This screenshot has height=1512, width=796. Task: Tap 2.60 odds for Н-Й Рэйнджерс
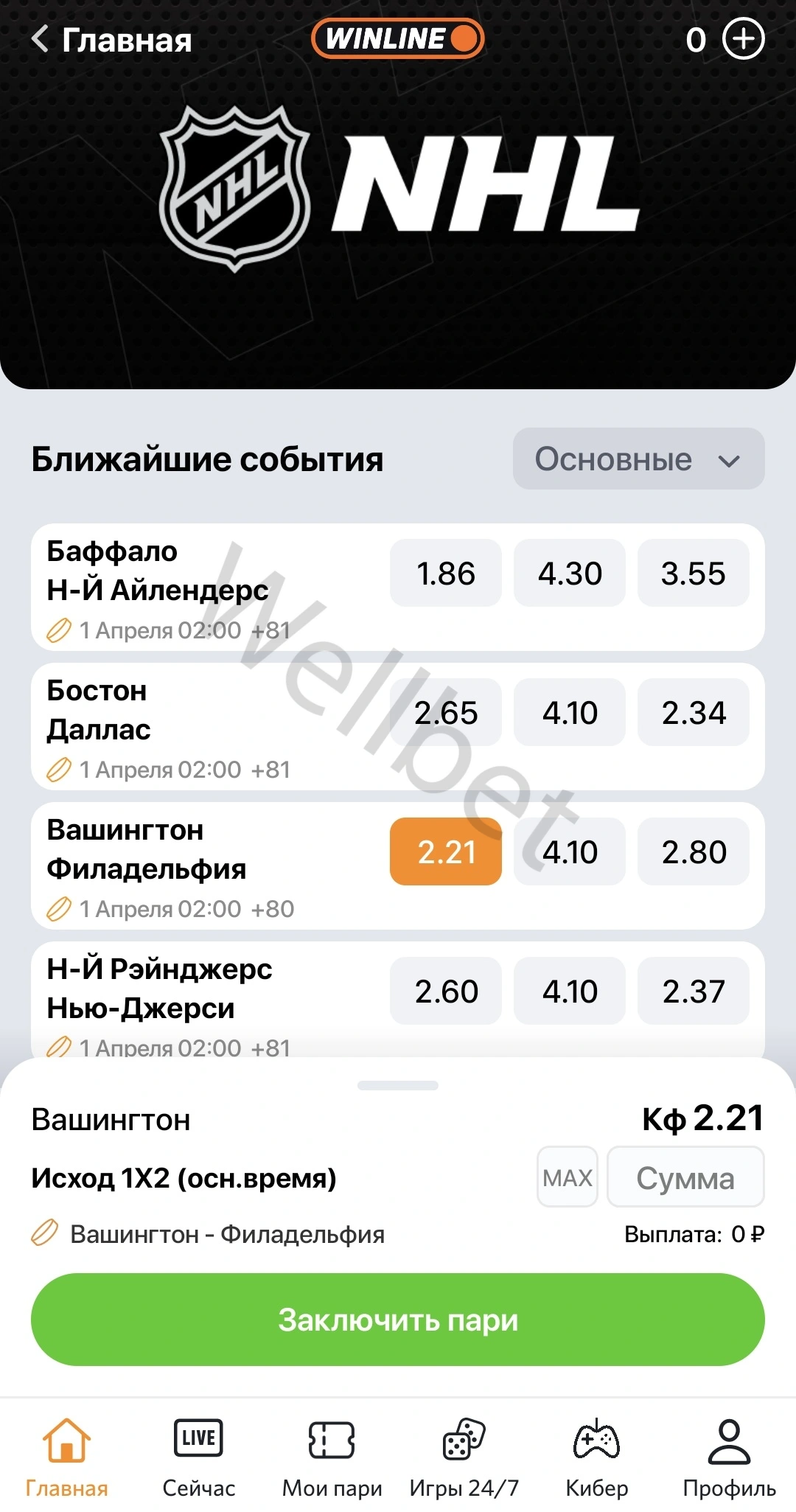pyautogui.click(x=446, y=992)
